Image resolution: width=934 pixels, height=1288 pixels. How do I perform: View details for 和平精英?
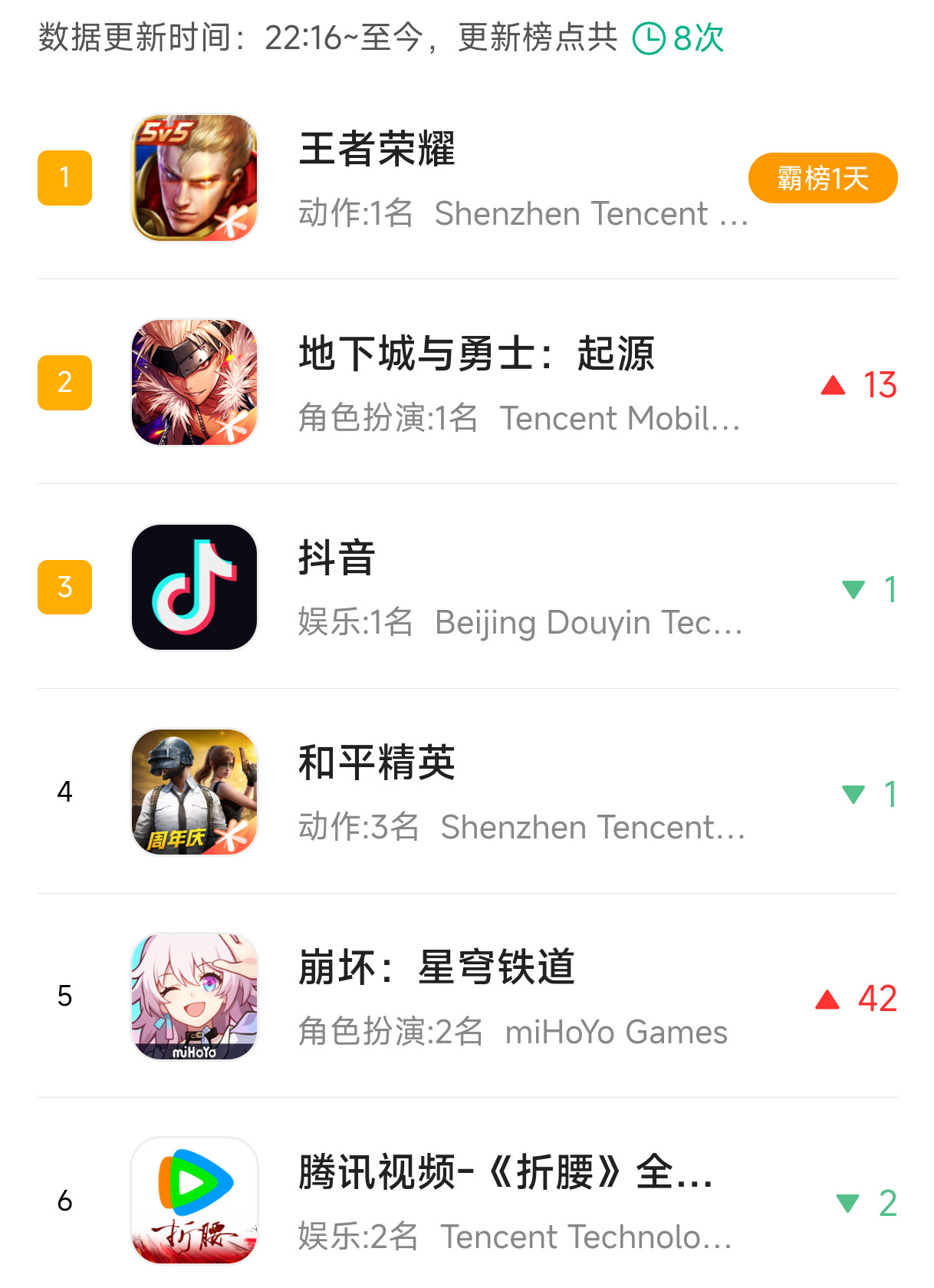click(376, 763)
